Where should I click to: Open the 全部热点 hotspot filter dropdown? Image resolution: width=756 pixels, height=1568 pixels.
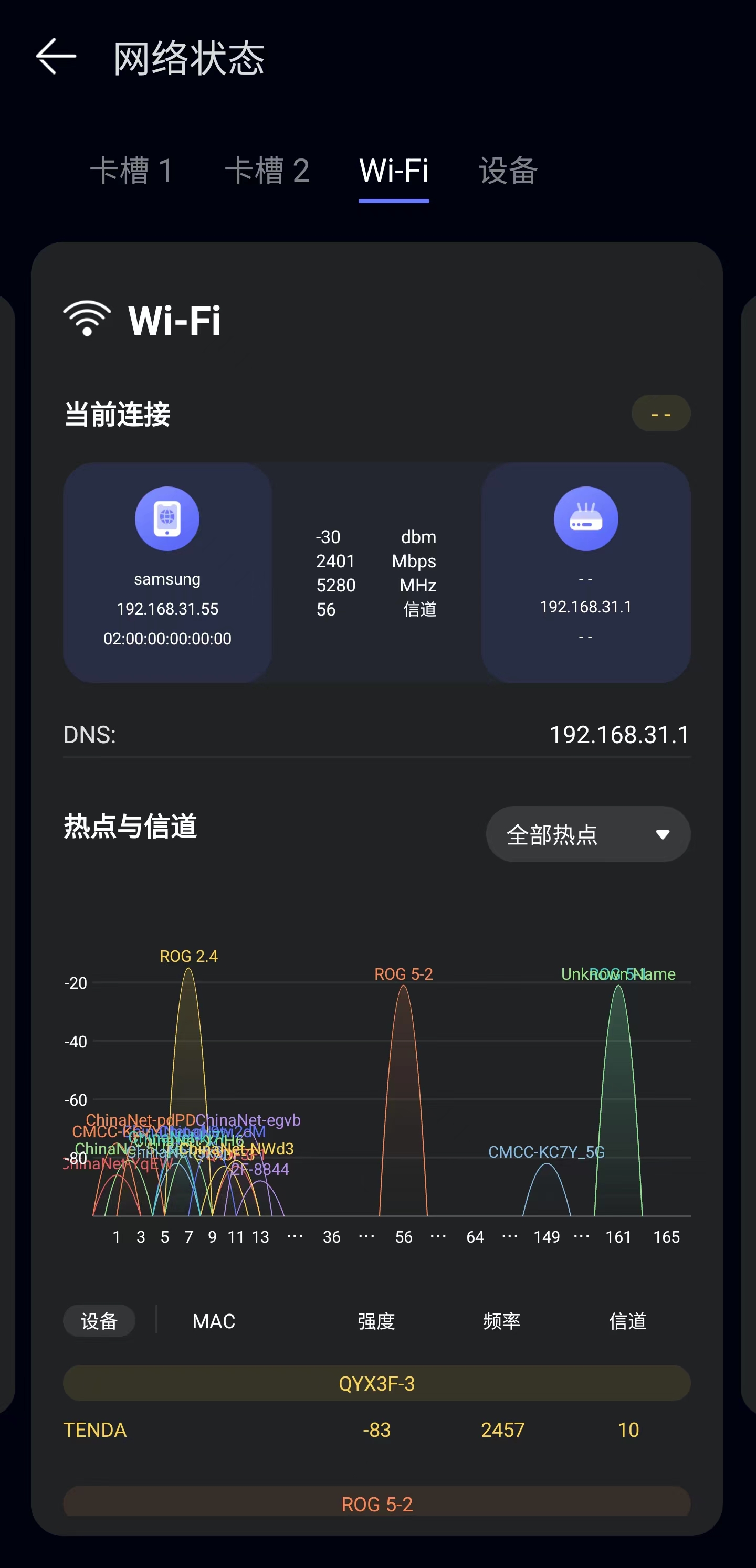587,834
